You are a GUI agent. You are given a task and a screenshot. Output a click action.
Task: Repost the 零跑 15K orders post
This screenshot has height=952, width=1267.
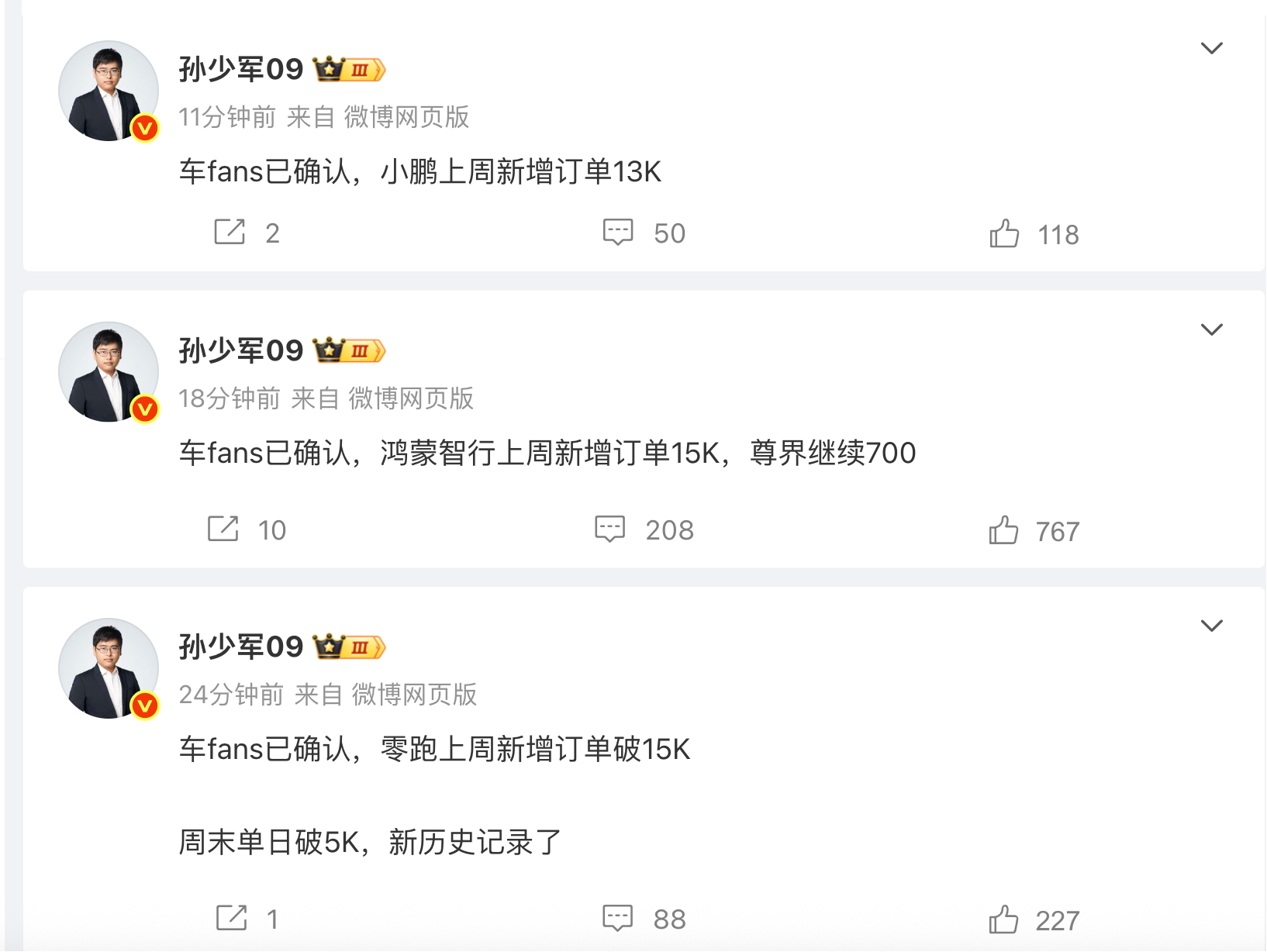coord(231,918)
